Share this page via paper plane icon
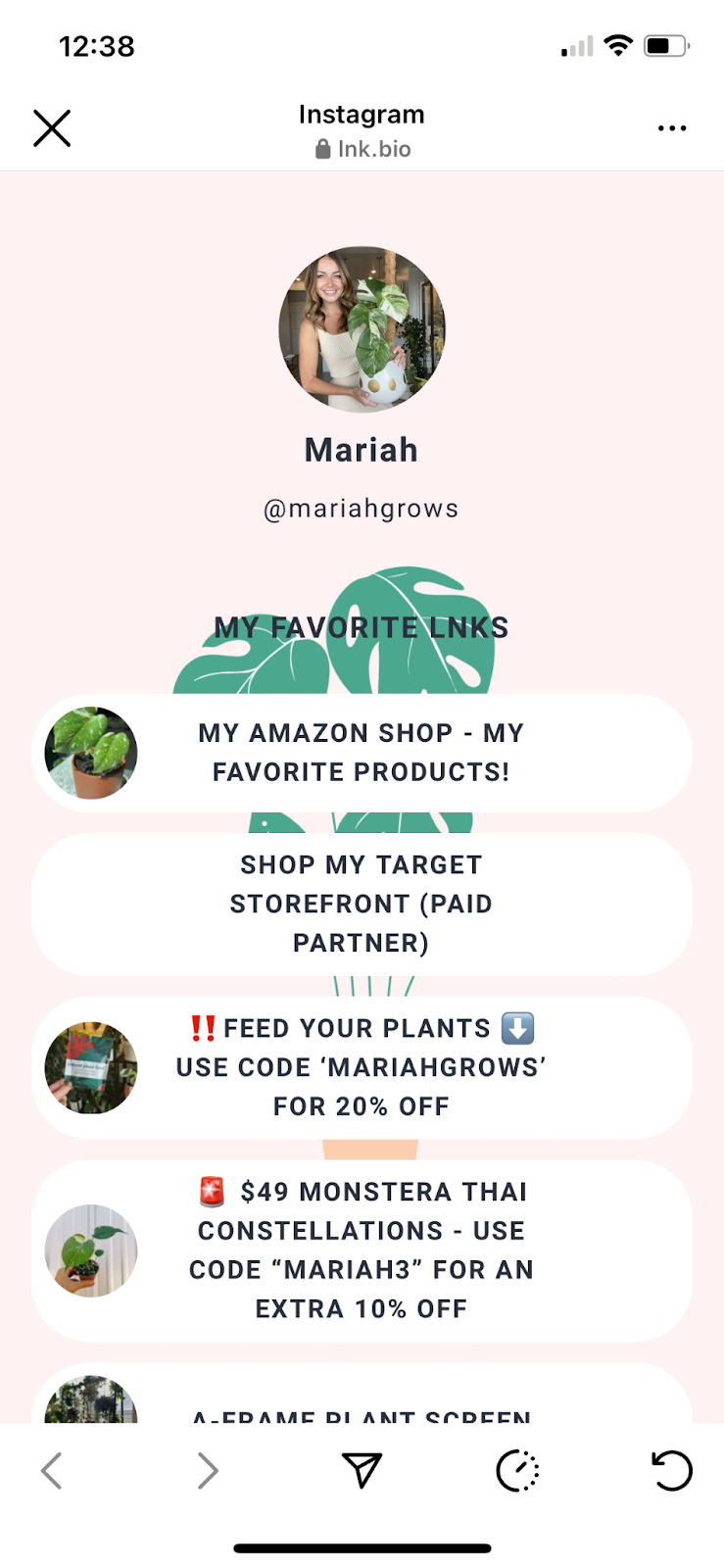Screen dimensions: 724x1568 pyautogui.click(x=362, y=1470)
